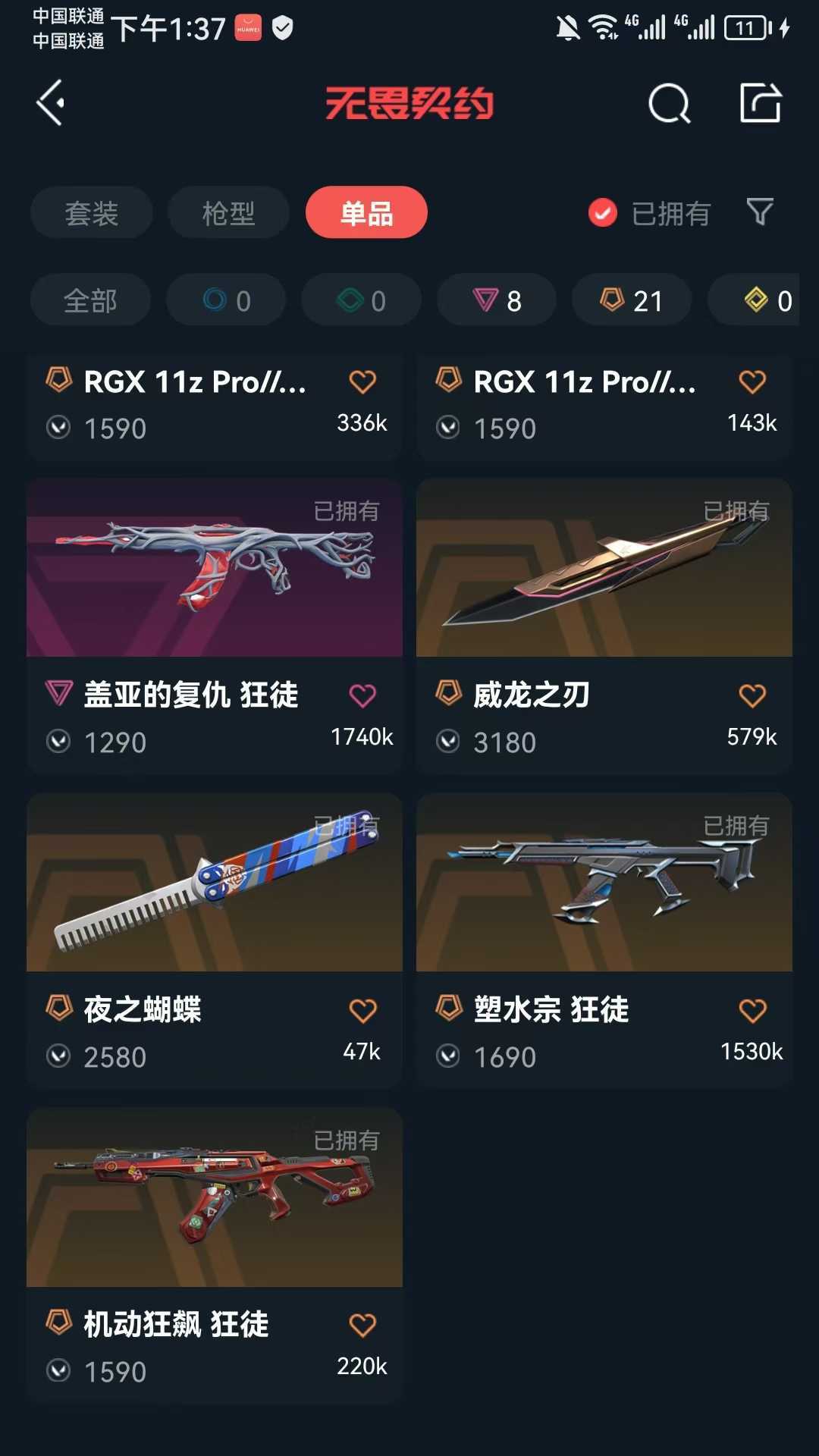This screenshot has height=1456, width=819.
Task: Filter by the pink tier chip showing 8
Action: point(497,300)
